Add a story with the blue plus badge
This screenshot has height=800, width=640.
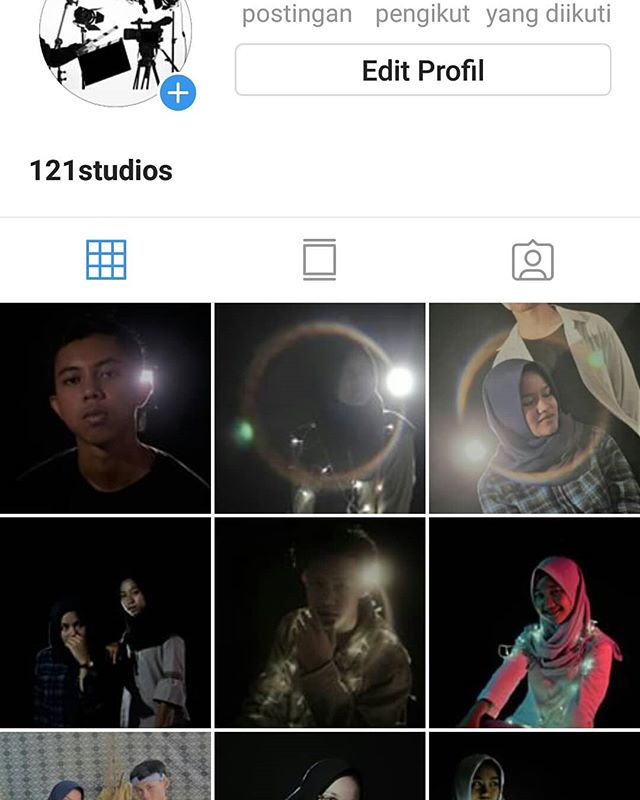[178, 94]
